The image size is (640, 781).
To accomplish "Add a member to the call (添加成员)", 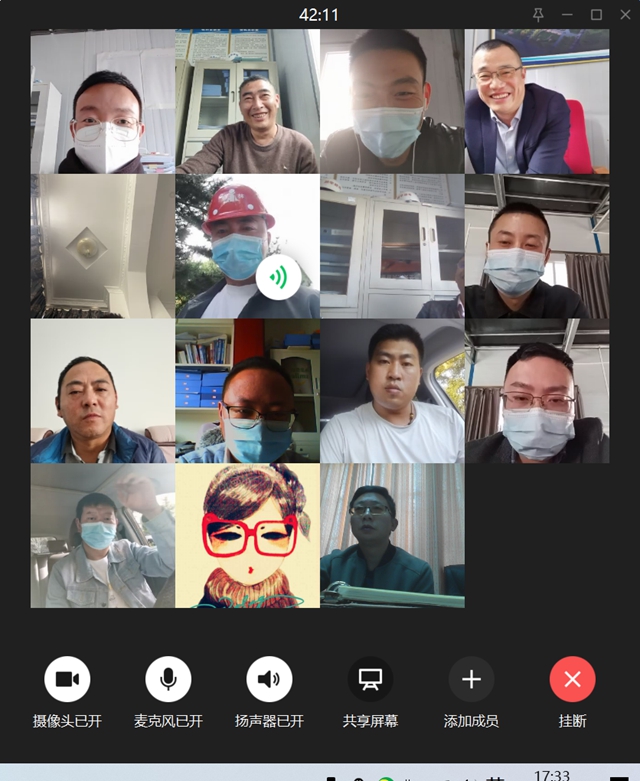I will (471, 680).
